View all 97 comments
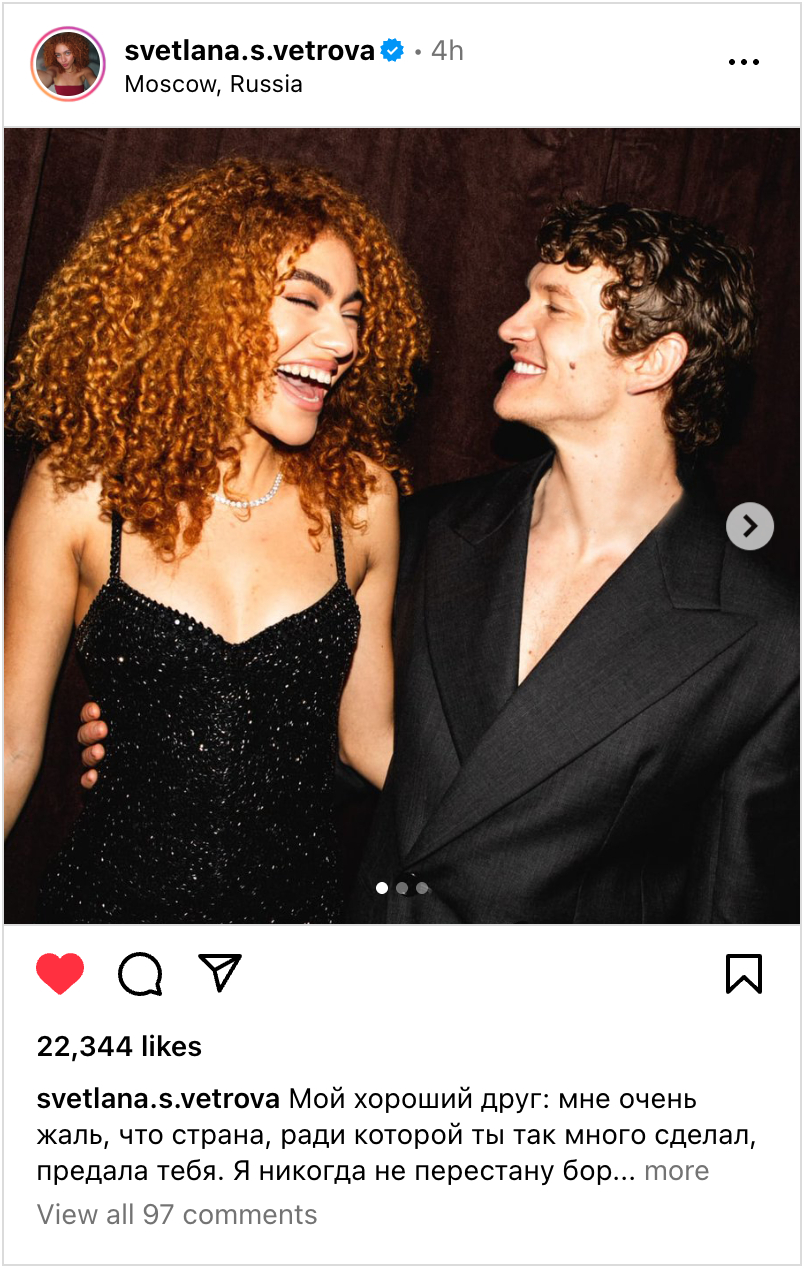 177,1215
